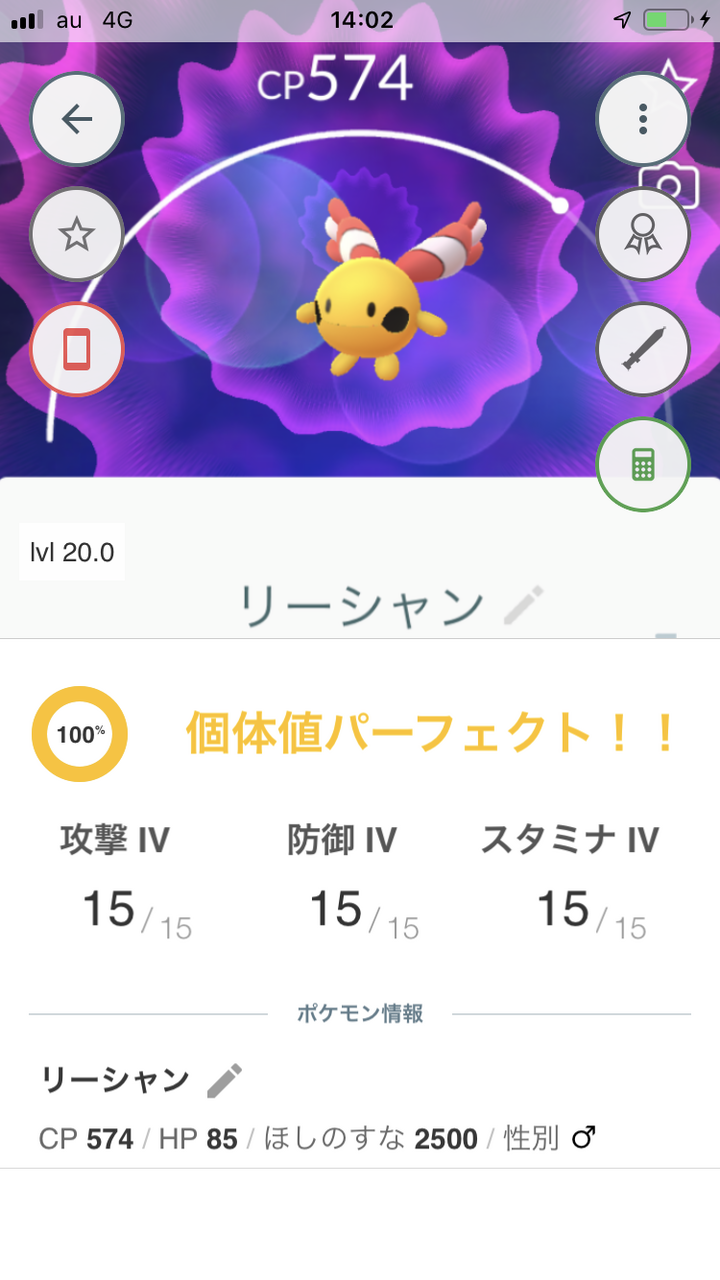Tap the sword appraisal icon

643,350
